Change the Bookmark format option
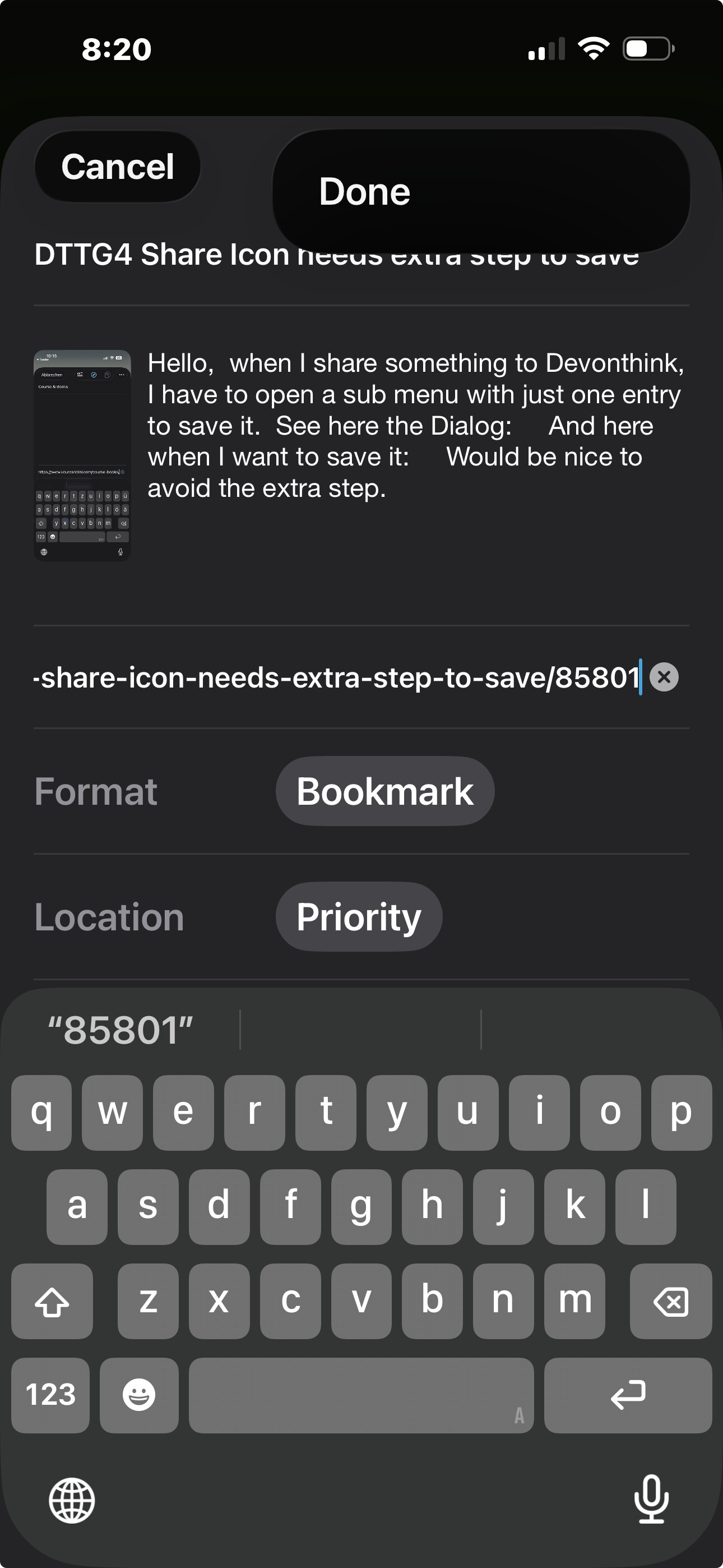Screen dimensions: 723x1568 [x=384, y=791]
